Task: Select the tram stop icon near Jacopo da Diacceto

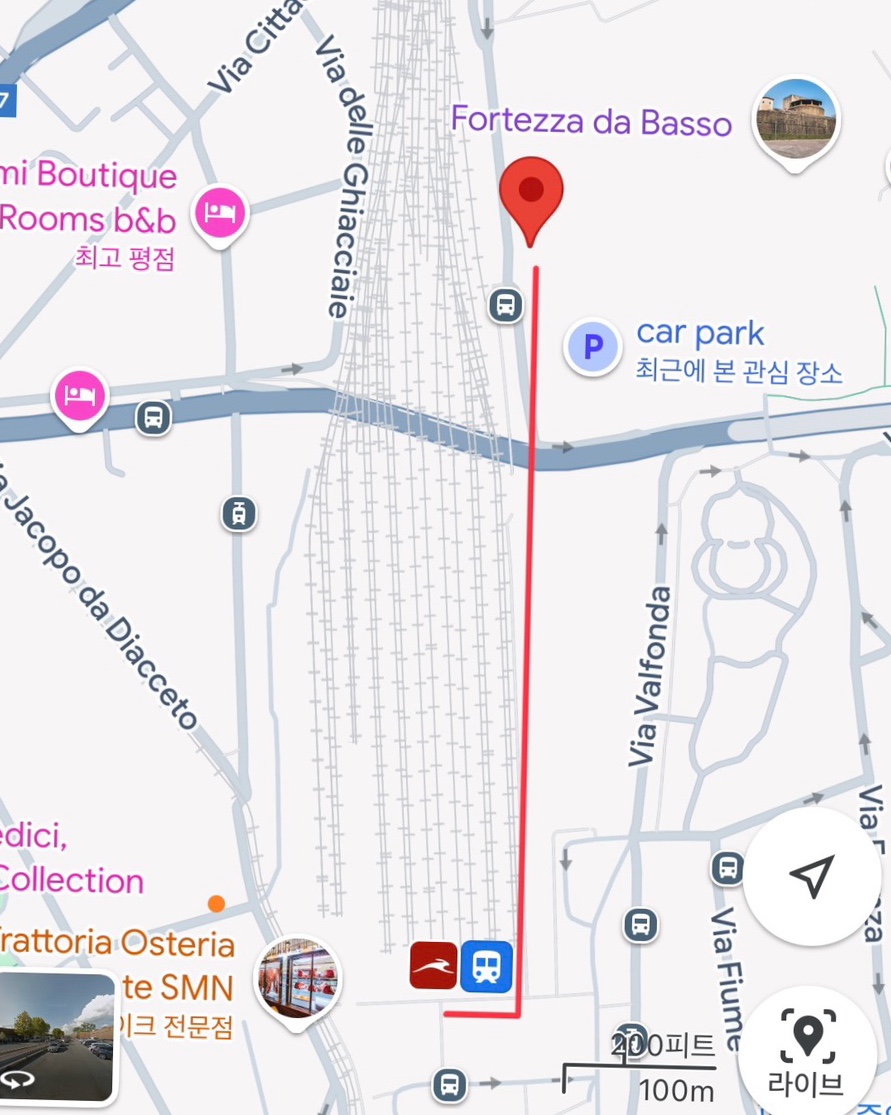Action: (238, 514)
